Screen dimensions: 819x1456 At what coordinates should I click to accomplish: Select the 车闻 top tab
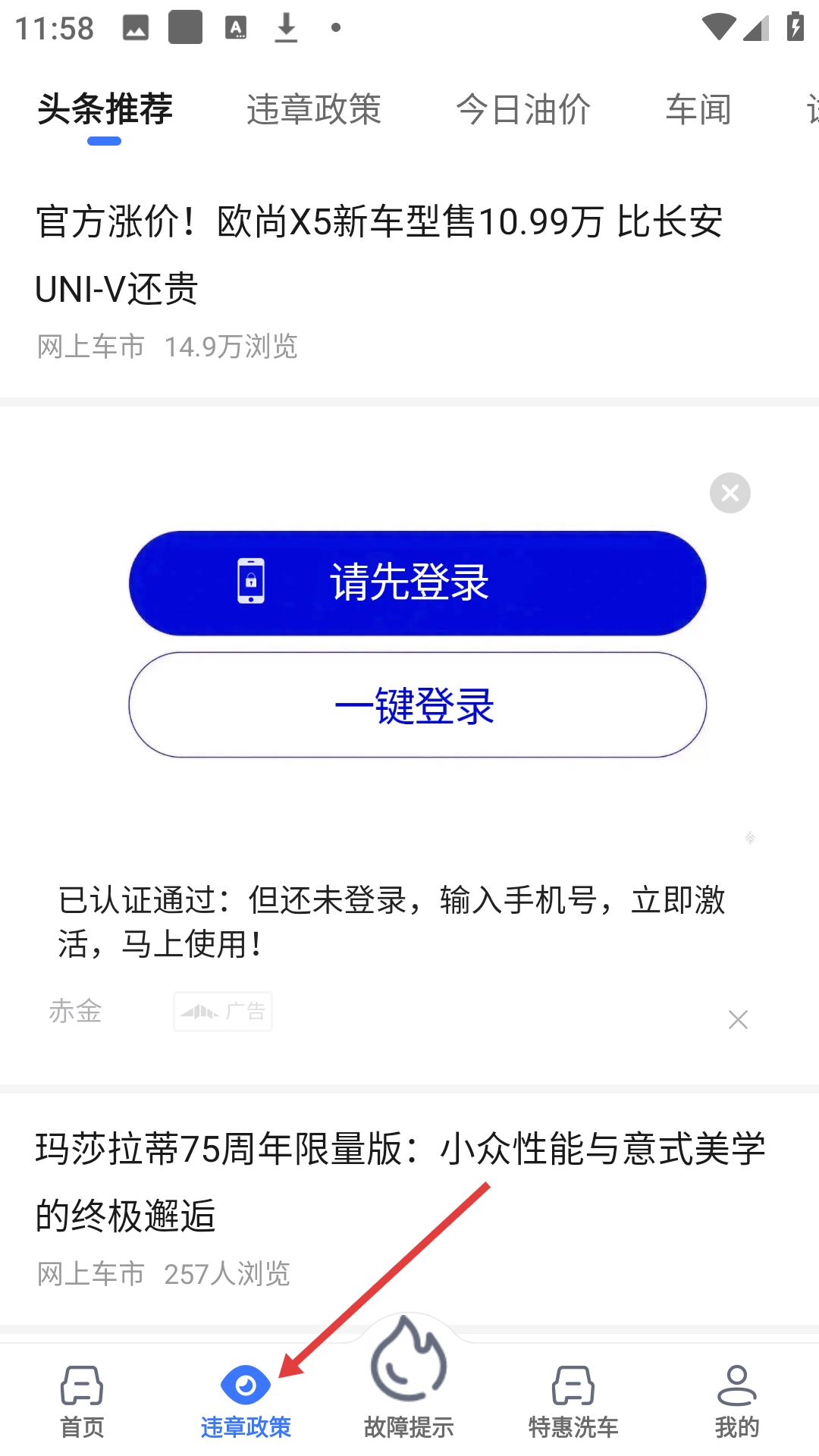tap(698, 109)
